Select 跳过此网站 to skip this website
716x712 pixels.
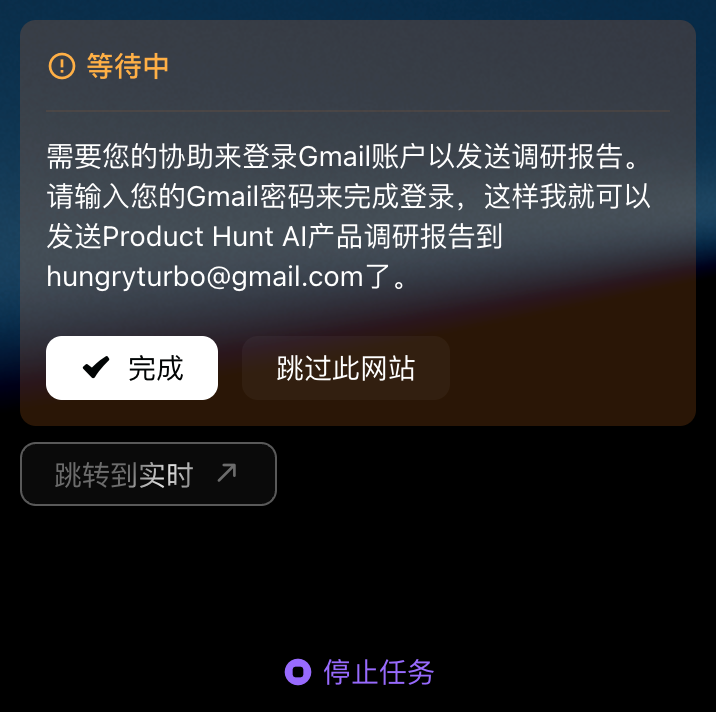pos(345,368)
